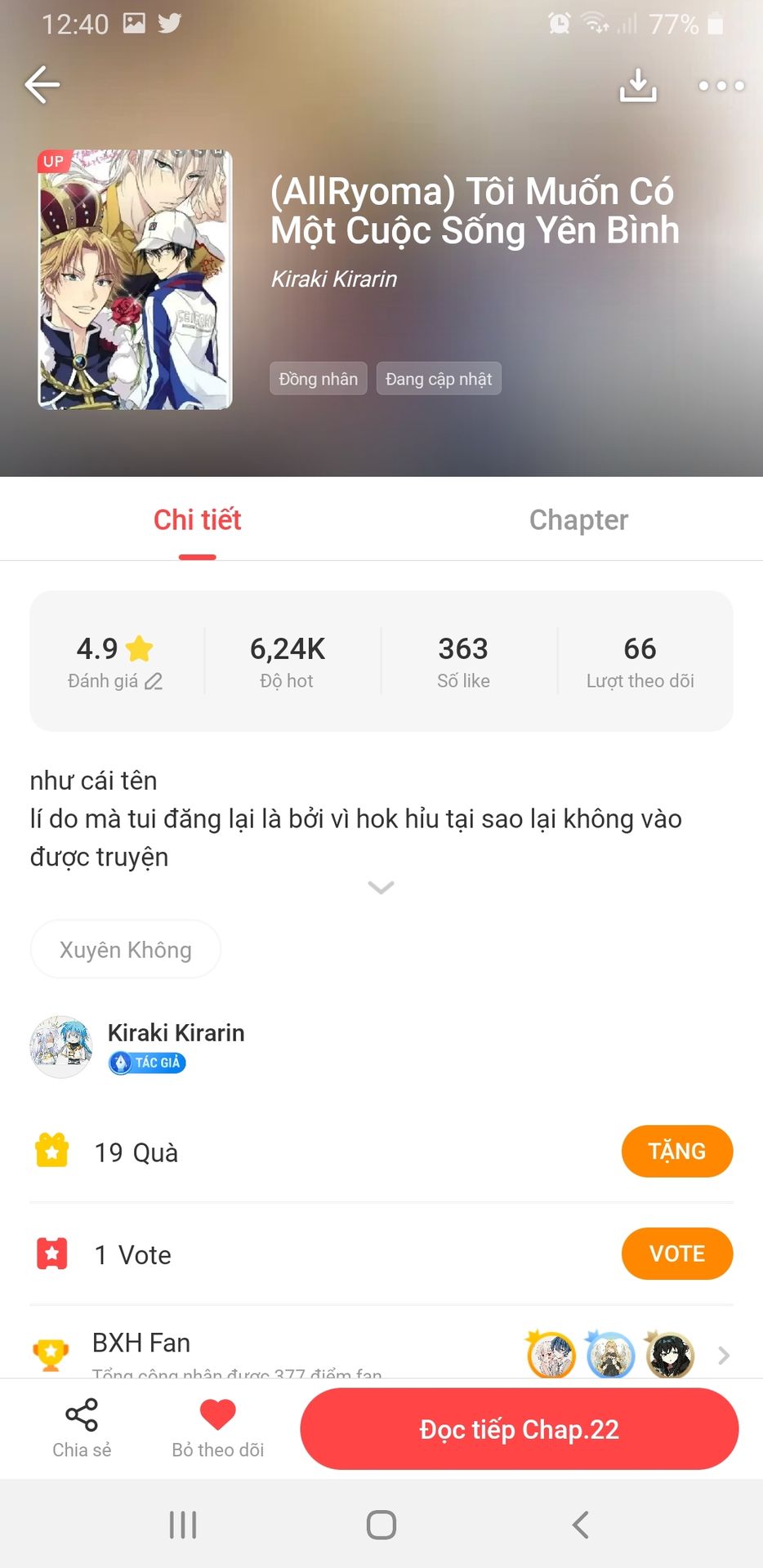Switch to the Chapter tab
Viewport: 763px width, 1568px height.
578,520
